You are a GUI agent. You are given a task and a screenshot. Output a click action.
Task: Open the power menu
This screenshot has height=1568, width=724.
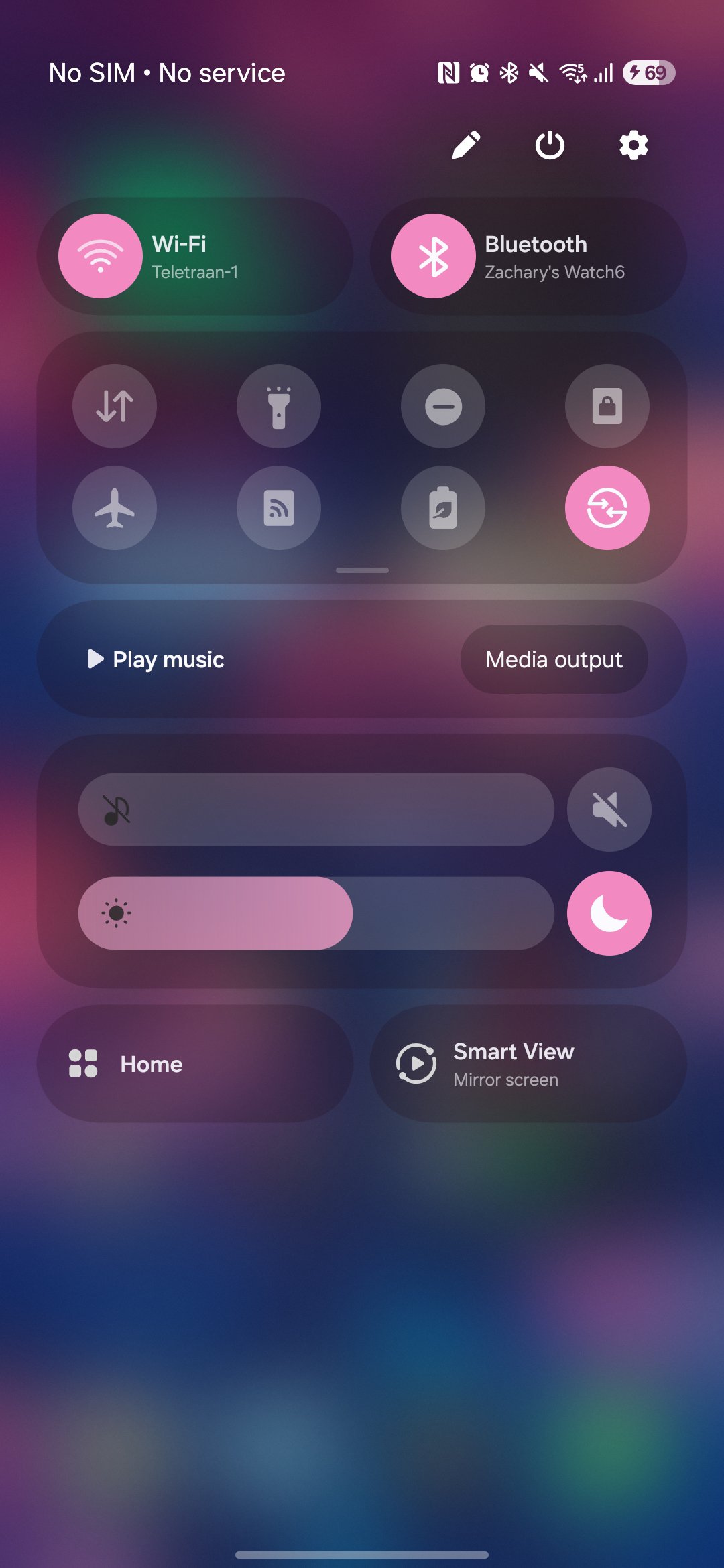pos(550,145)
